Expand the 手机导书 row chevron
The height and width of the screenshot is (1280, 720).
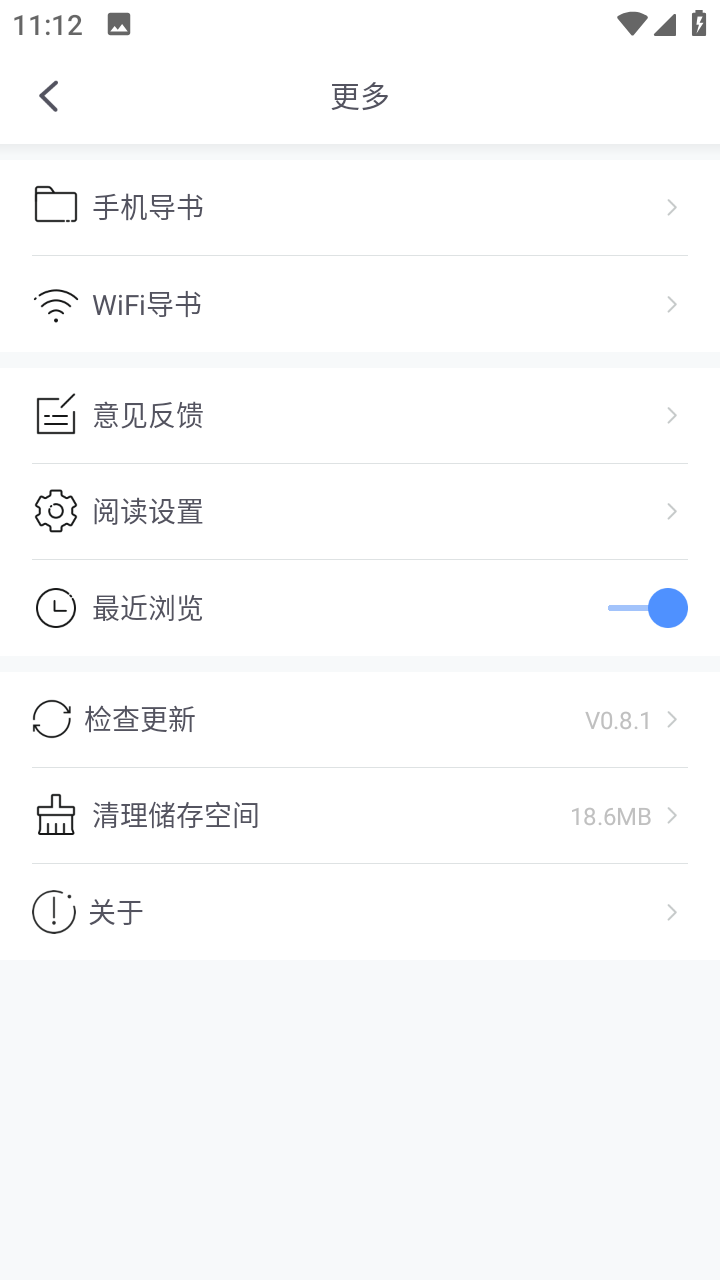(x=671, y=207)
